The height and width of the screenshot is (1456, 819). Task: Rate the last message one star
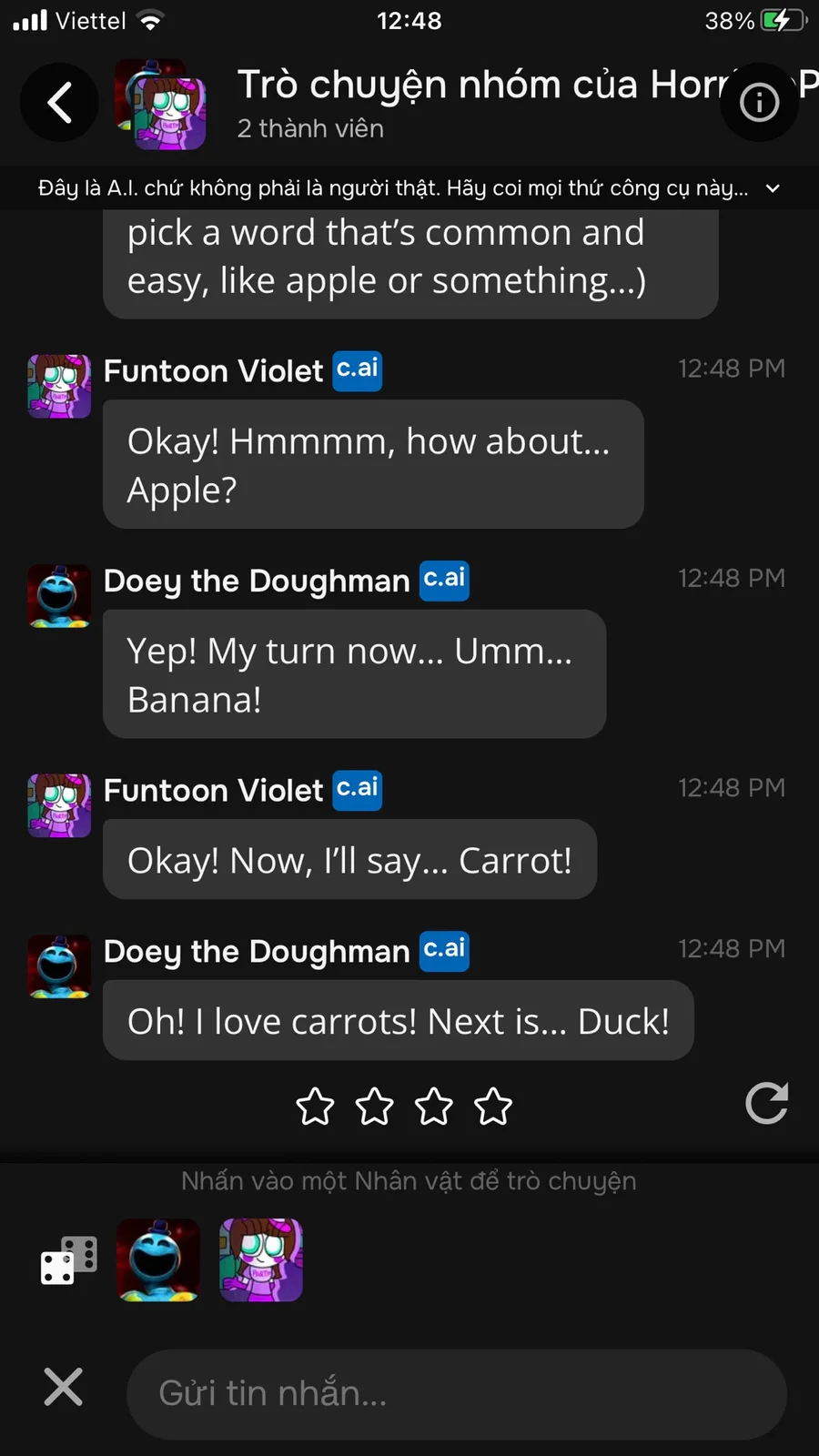pyautogui.click(x=315, y=1107)
